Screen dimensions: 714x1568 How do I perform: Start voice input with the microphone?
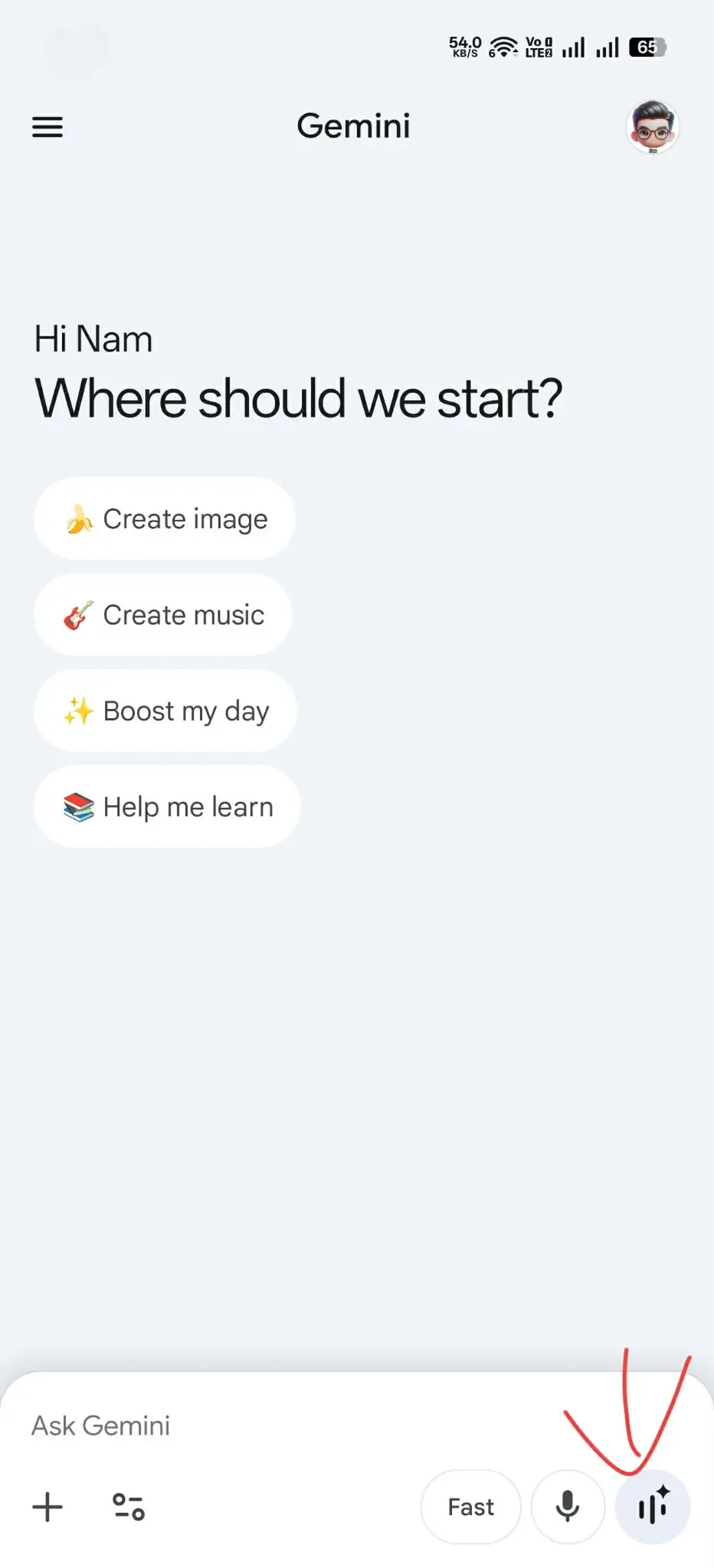(568, 1507)
